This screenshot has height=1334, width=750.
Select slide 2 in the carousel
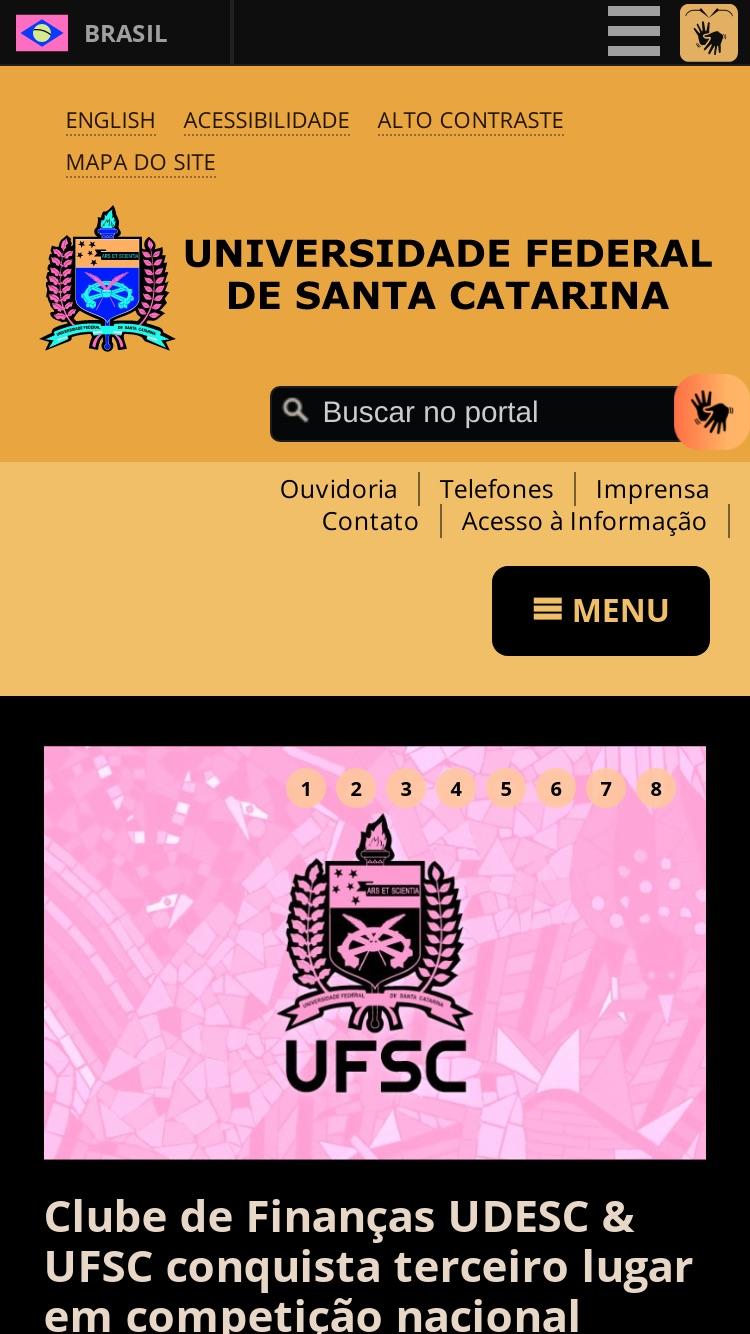[x=356, y=789]
